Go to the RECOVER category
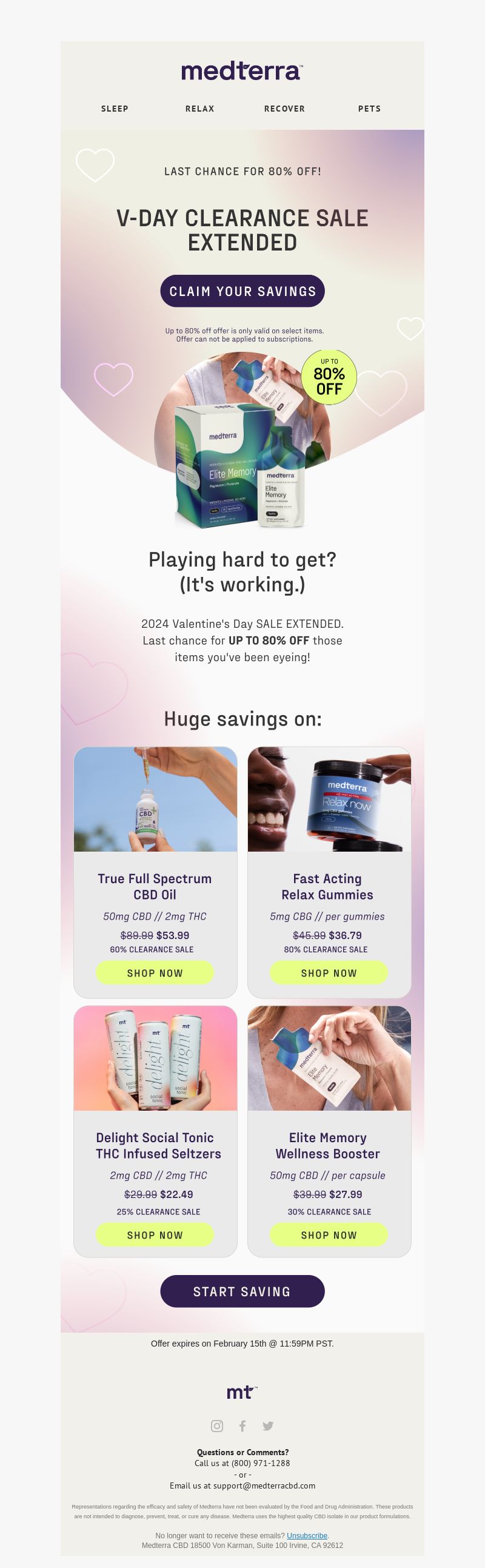The height and width of the screenshot is (1568, 485). point(284,109)
